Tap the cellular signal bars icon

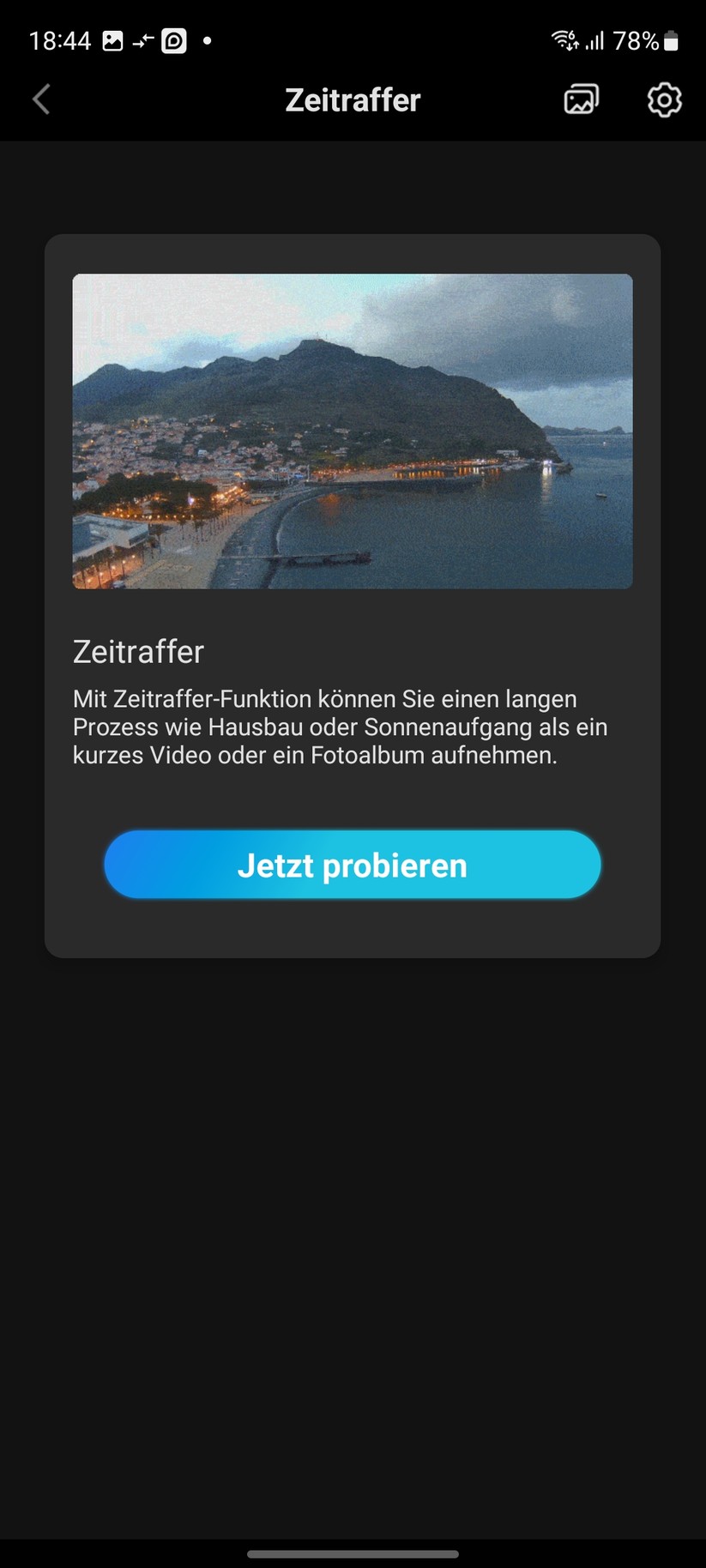click(595, 39)
